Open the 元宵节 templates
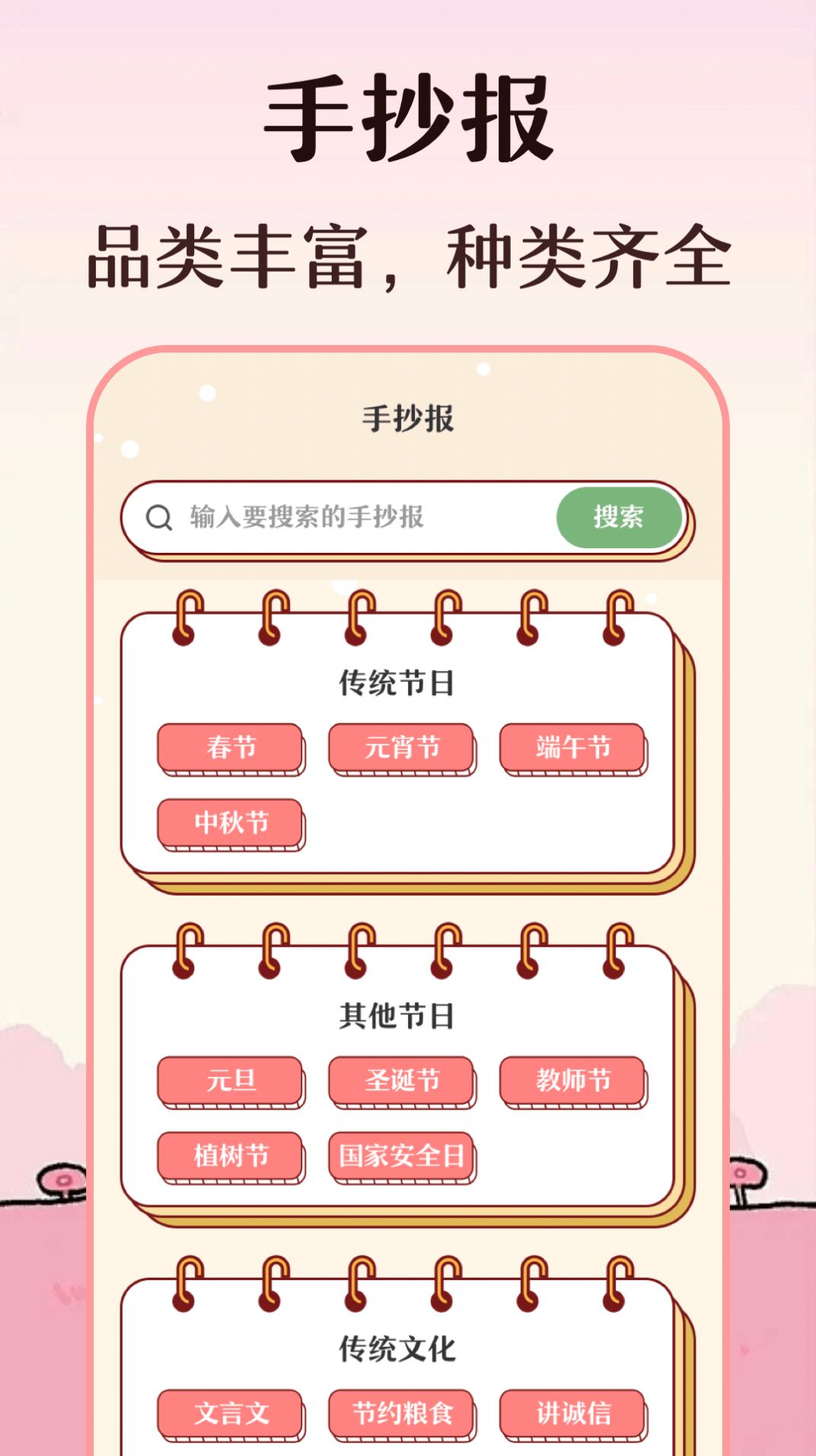Screen dimensions: 816x1456 pyautogui.click(x=403, y=749)
